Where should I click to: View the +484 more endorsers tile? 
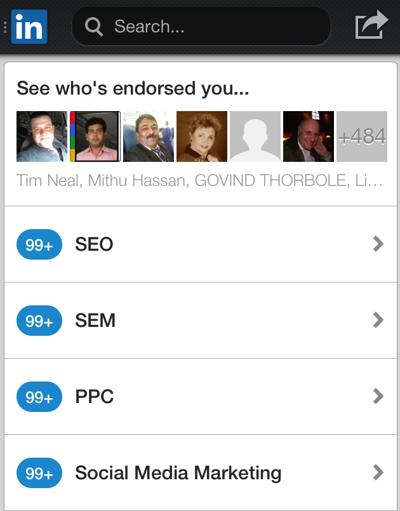tap(362, 136)
